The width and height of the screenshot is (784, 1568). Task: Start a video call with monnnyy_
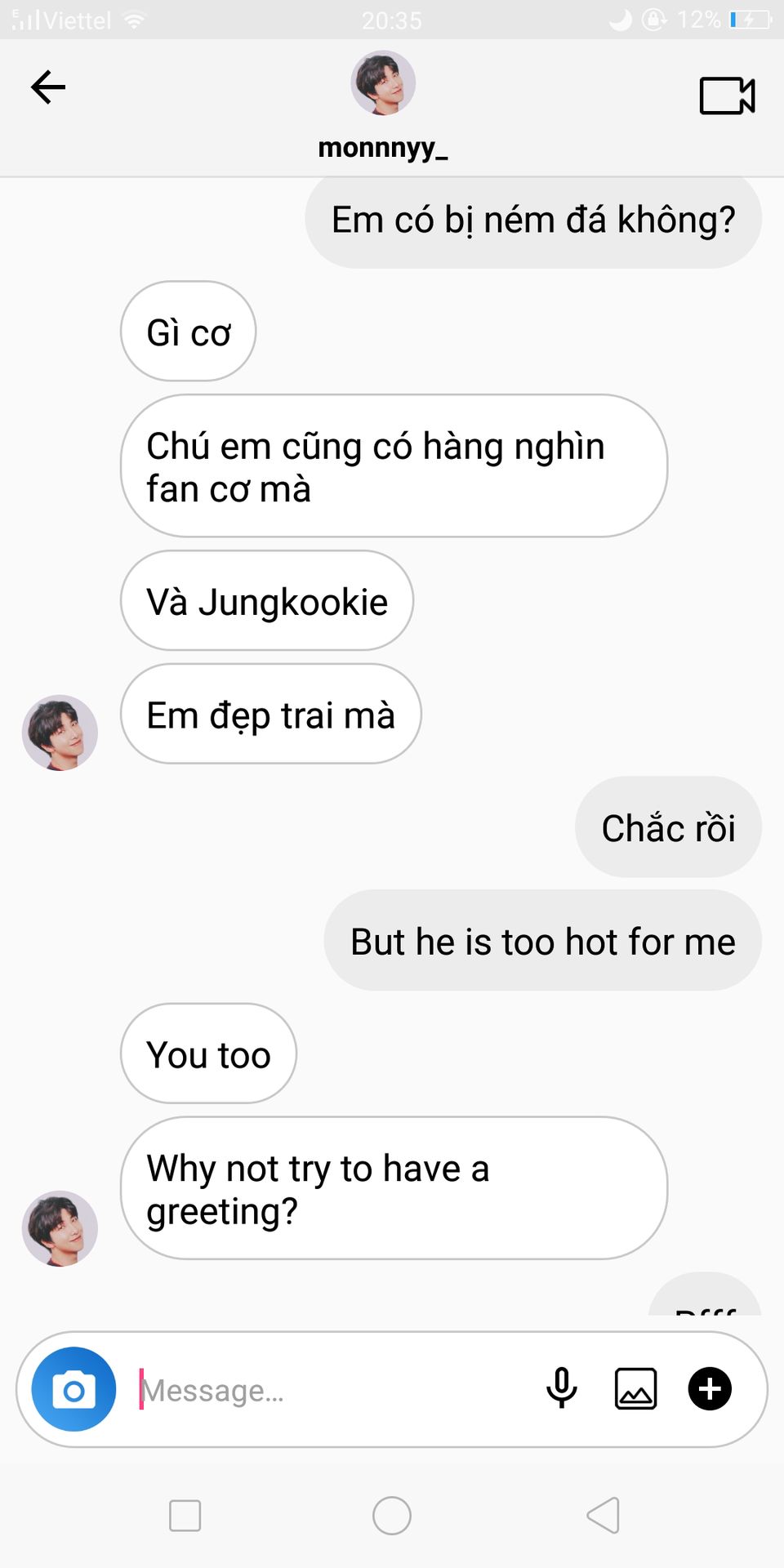727,96
